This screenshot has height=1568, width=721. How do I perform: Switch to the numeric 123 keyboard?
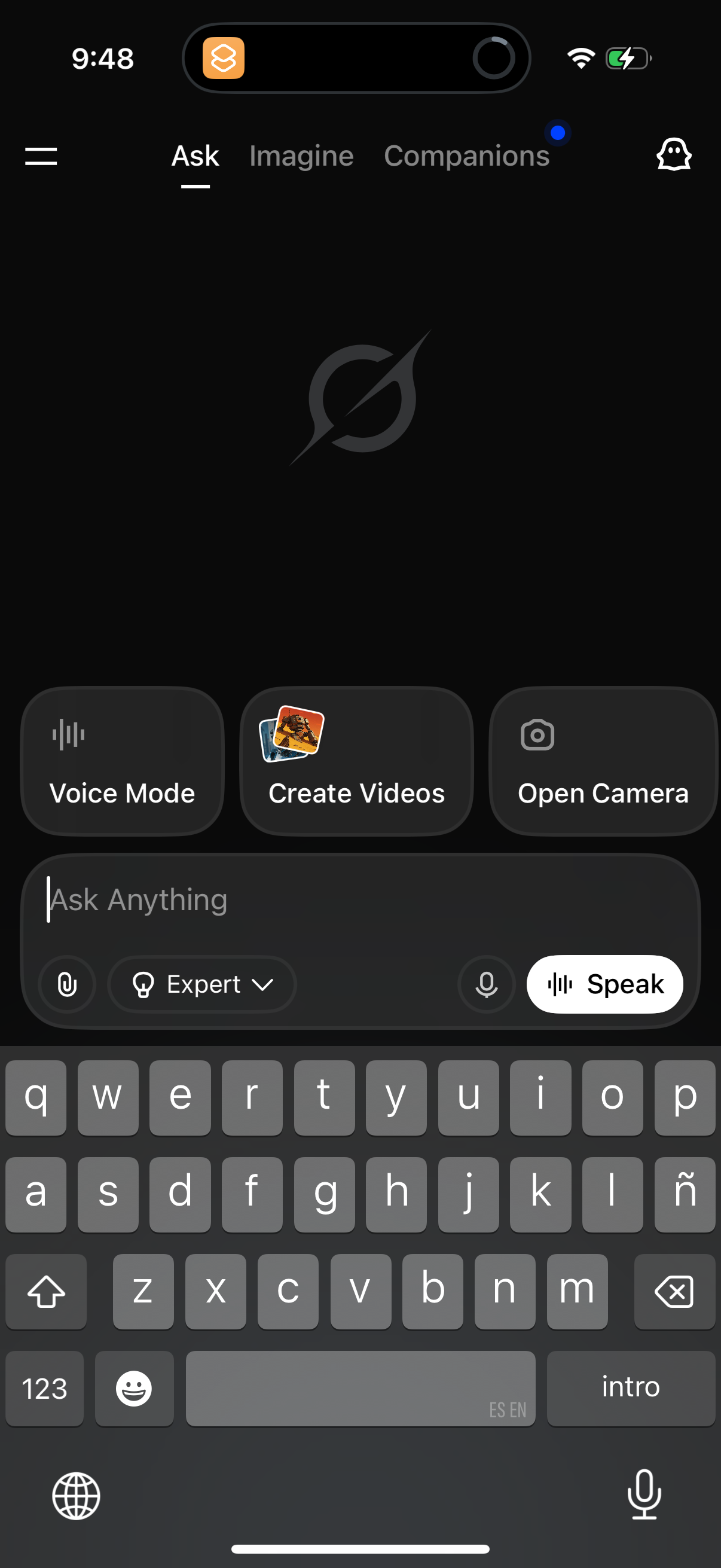(44, 1388)
